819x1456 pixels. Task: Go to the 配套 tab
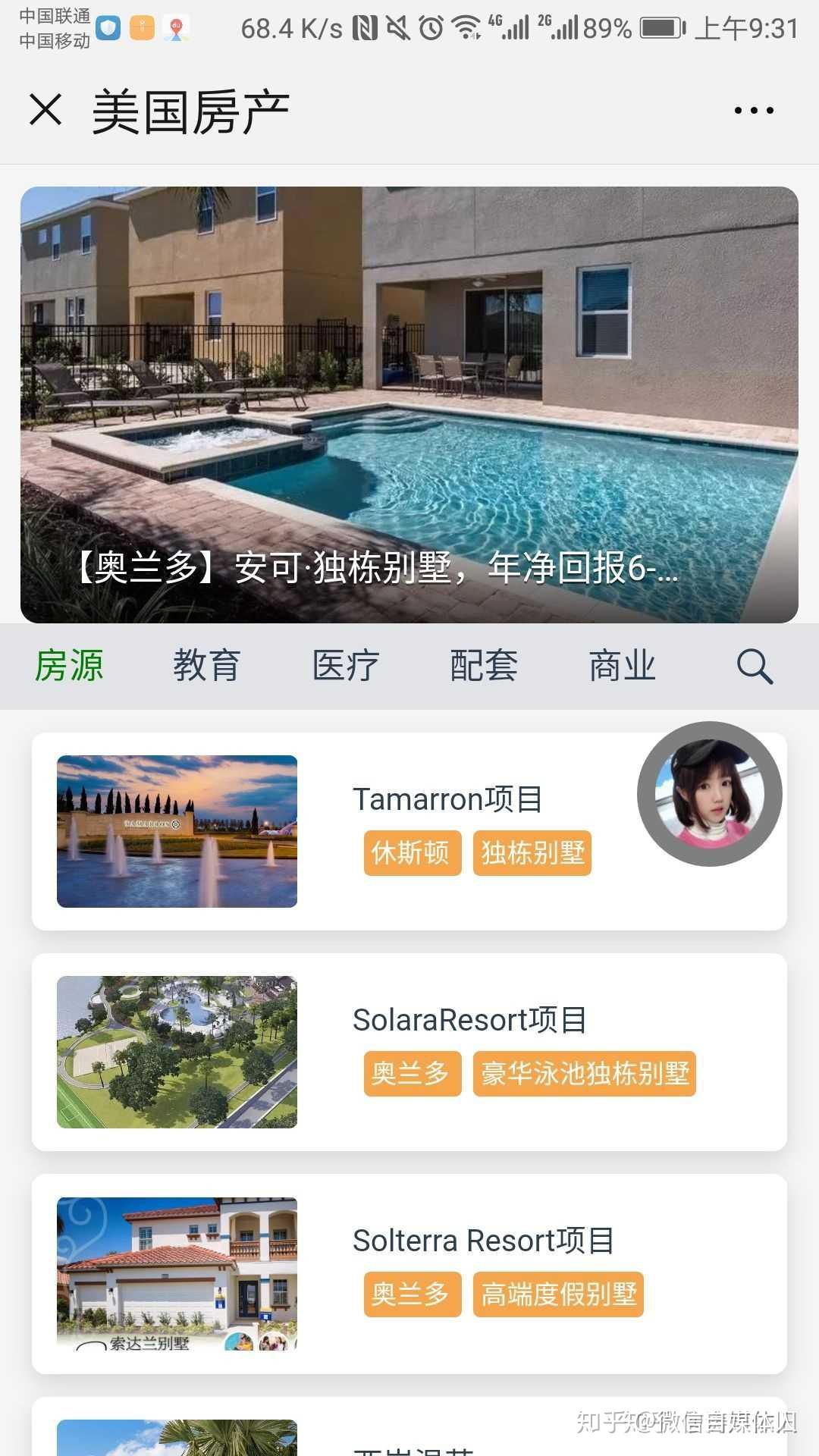point(484,666)
